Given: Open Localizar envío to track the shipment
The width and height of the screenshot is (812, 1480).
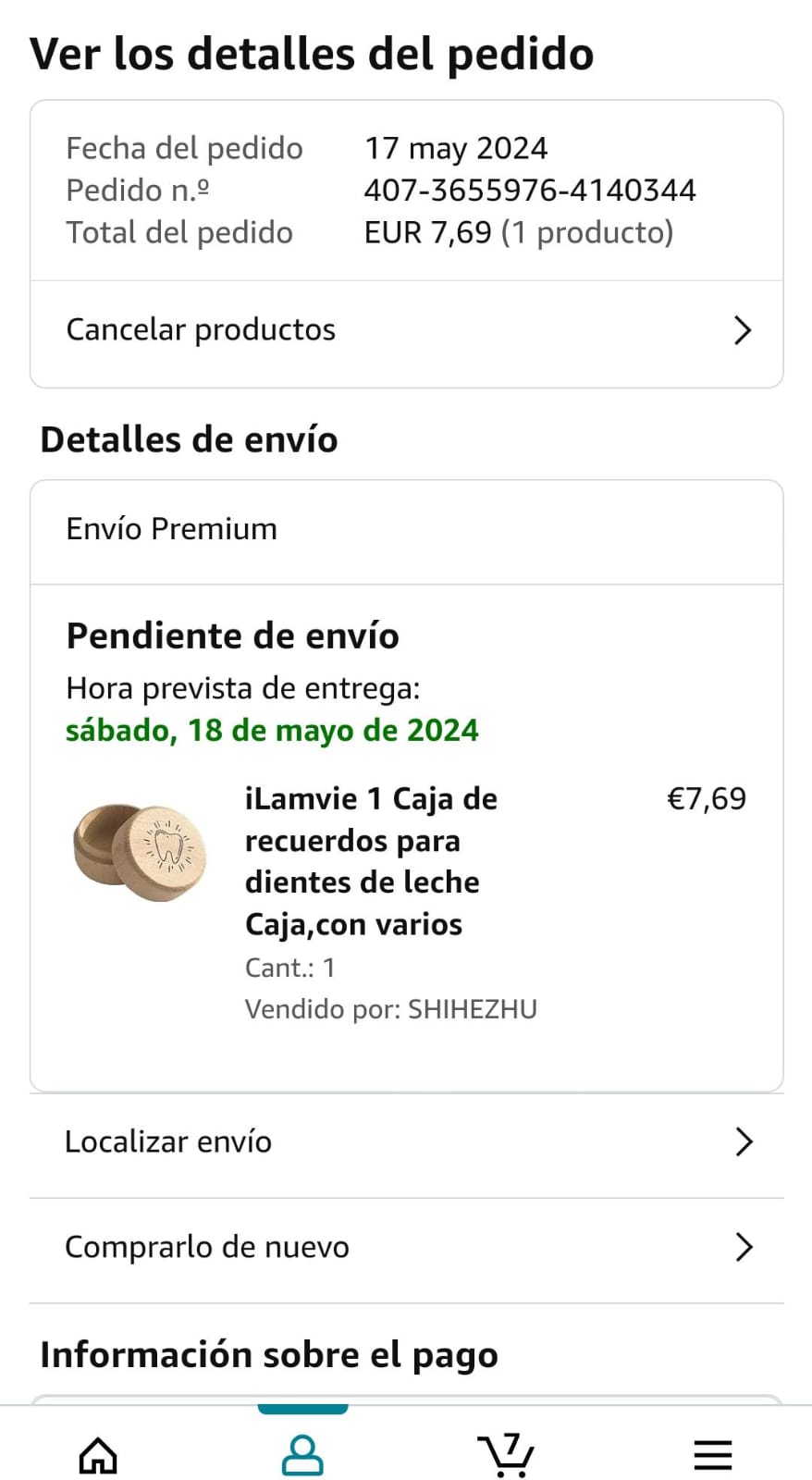Looking at the screenshot, I should (406, 1142).
